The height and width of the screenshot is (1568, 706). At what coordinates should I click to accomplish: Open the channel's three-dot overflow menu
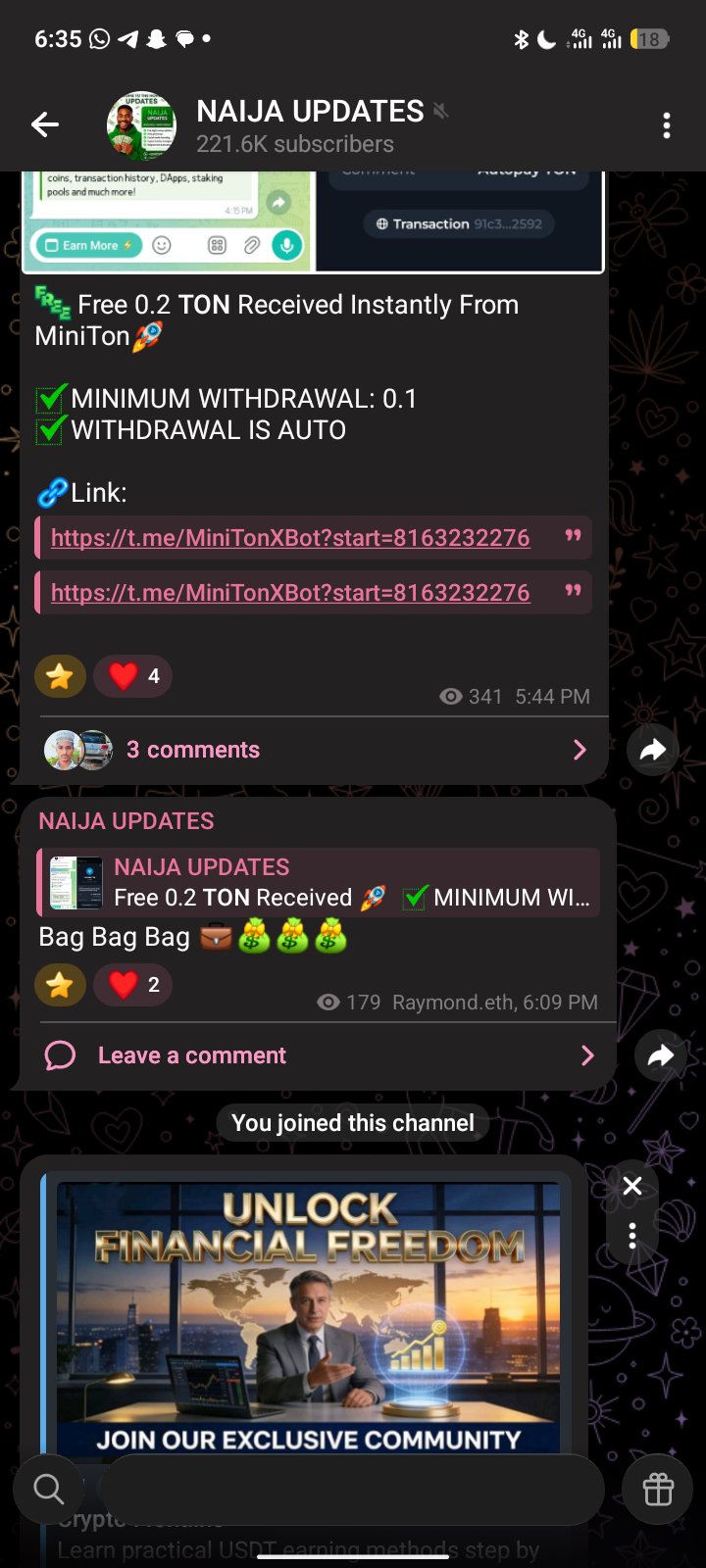(x=667, y=125)
